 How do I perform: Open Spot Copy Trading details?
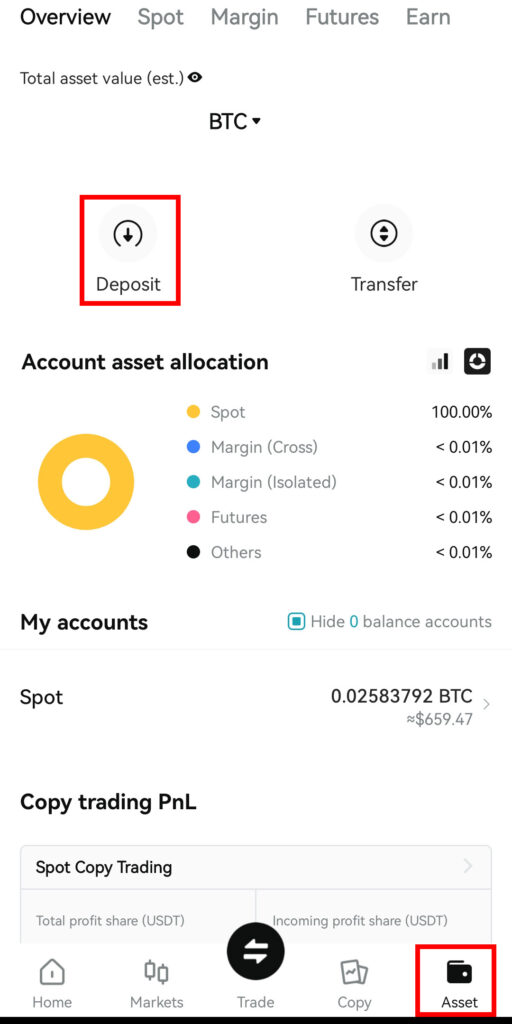[x=256, y=867]
